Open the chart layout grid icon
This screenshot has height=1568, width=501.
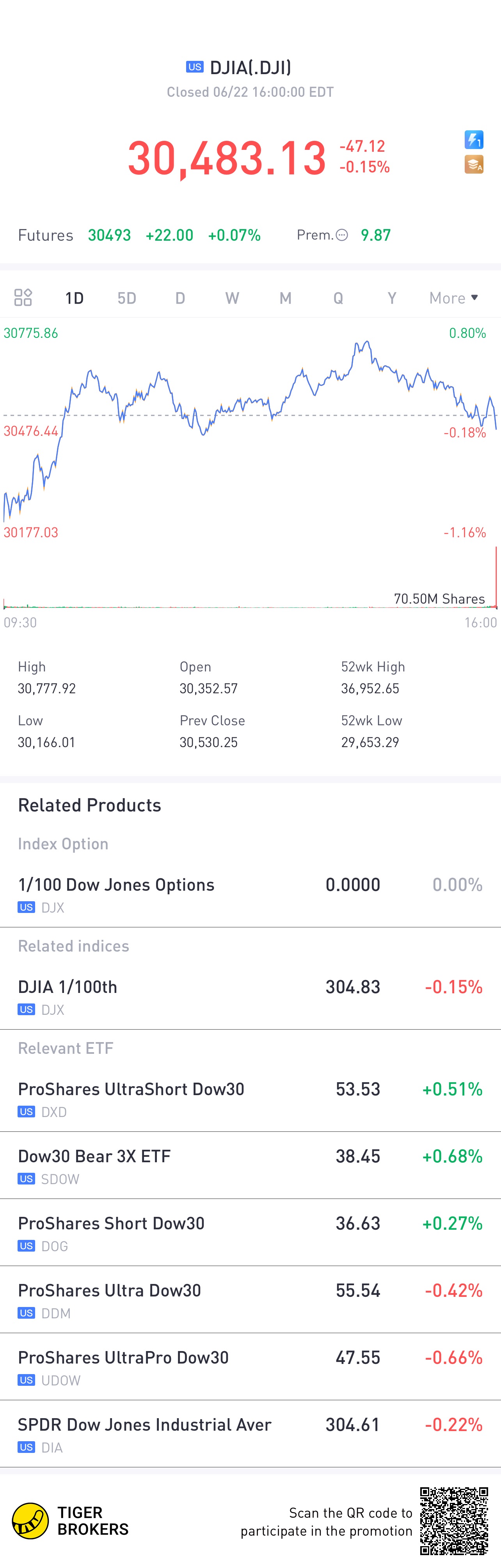23,298
